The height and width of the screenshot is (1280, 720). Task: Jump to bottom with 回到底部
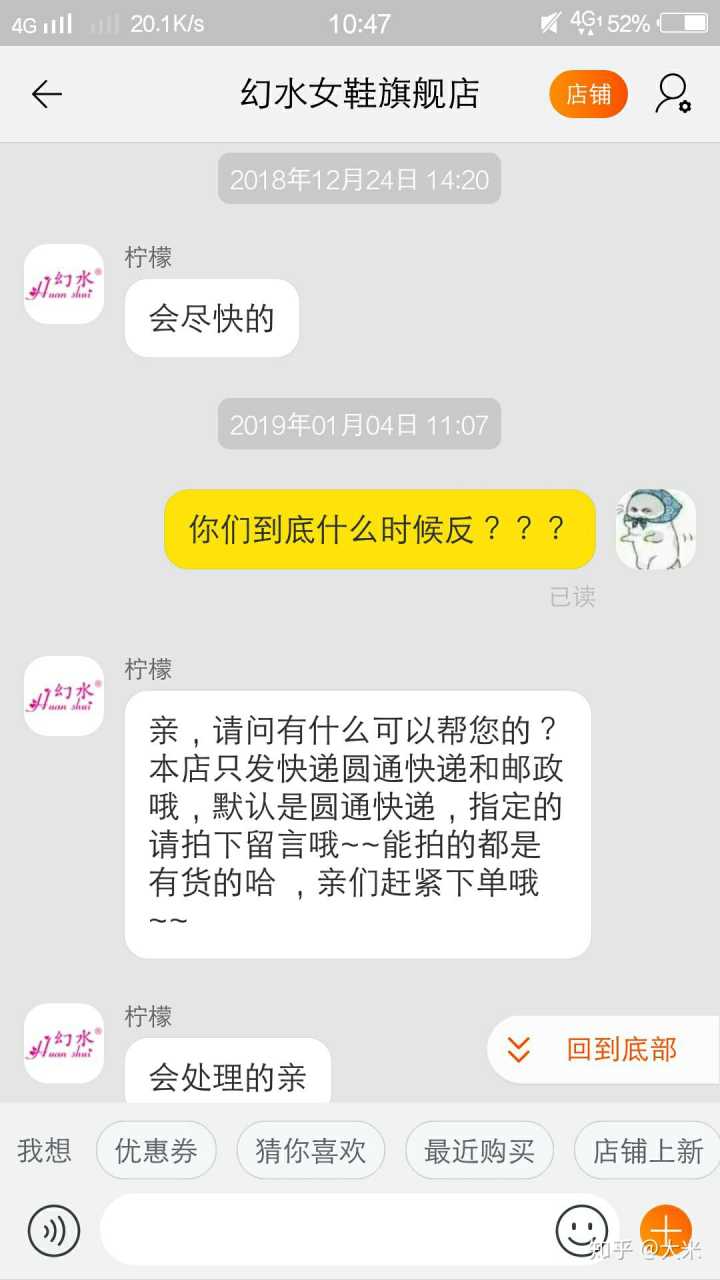[x=602, y=1049]
